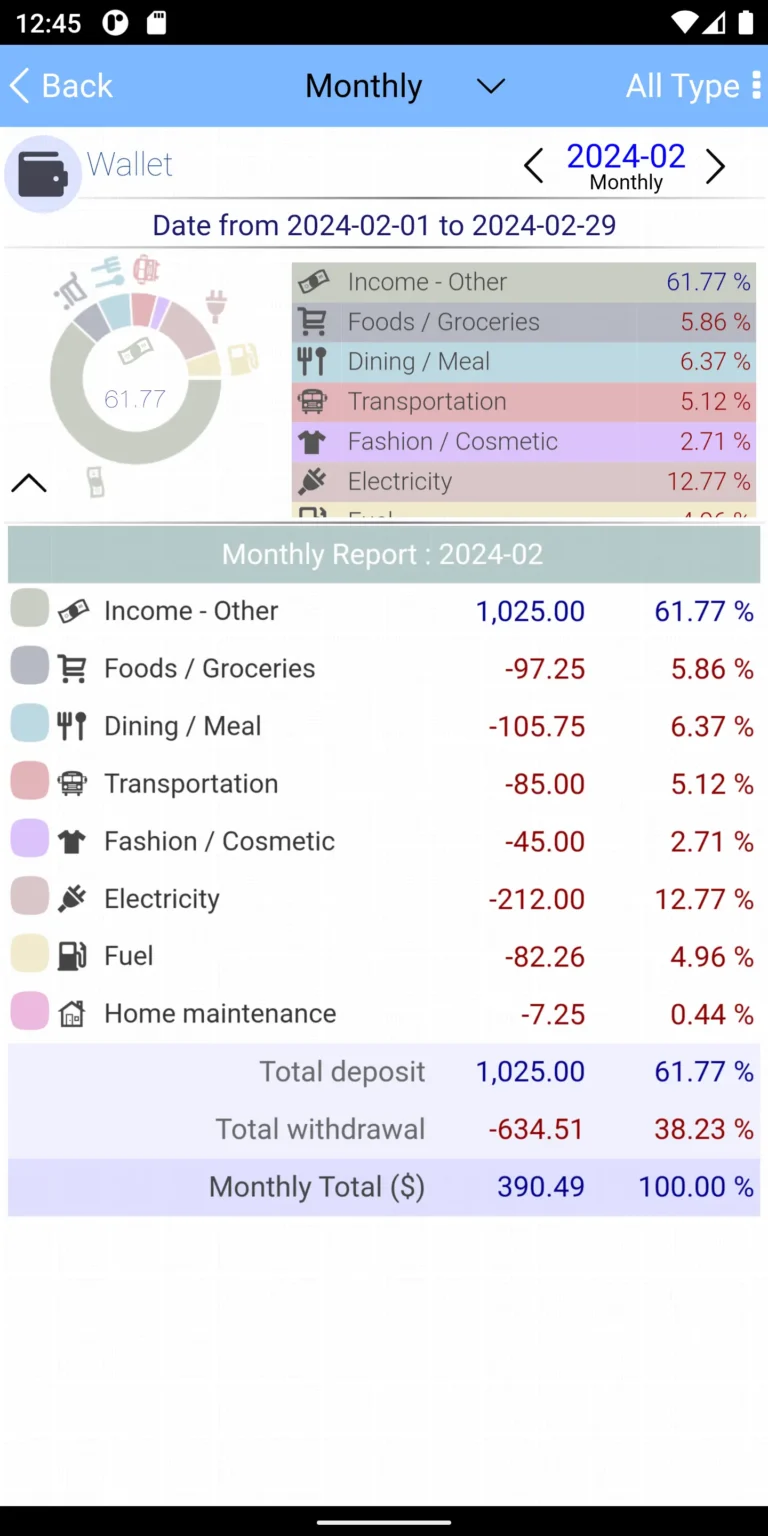Select the Transportation bus icon
This screenshot has height=1536, width=768.
point(71,783)
